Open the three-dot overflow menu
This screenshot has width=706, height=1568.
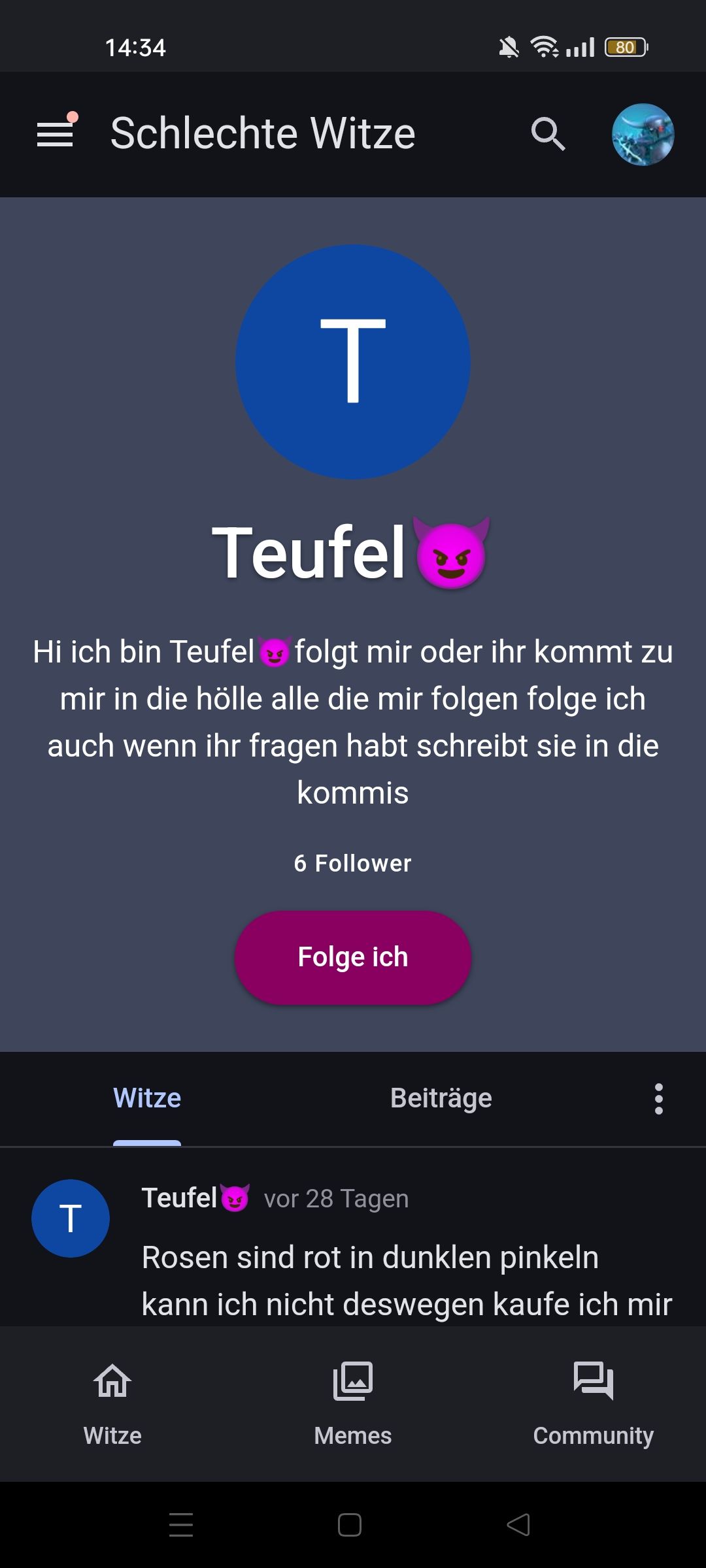coord(659,1098)
